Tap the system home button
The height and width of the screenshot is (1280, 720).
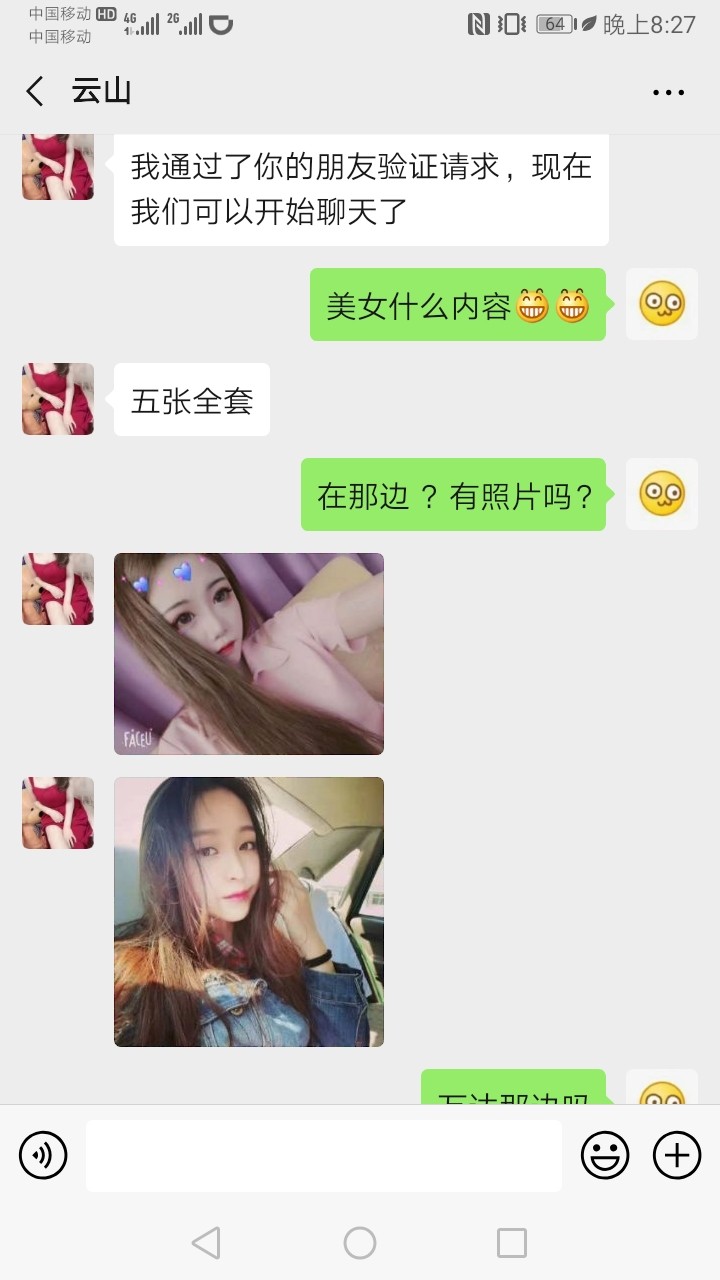tap(360, 1243)
